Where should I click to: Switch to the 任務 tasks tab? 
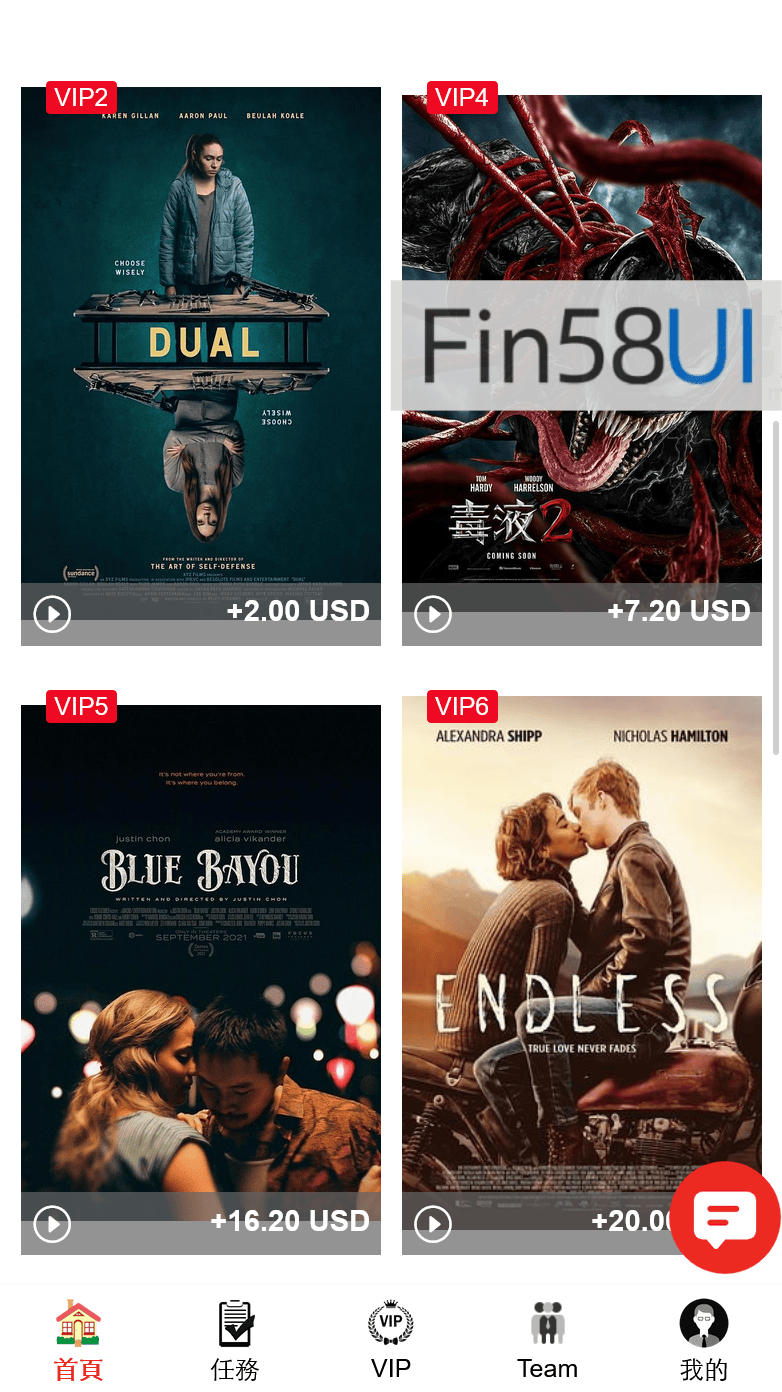pos(235,1340)
